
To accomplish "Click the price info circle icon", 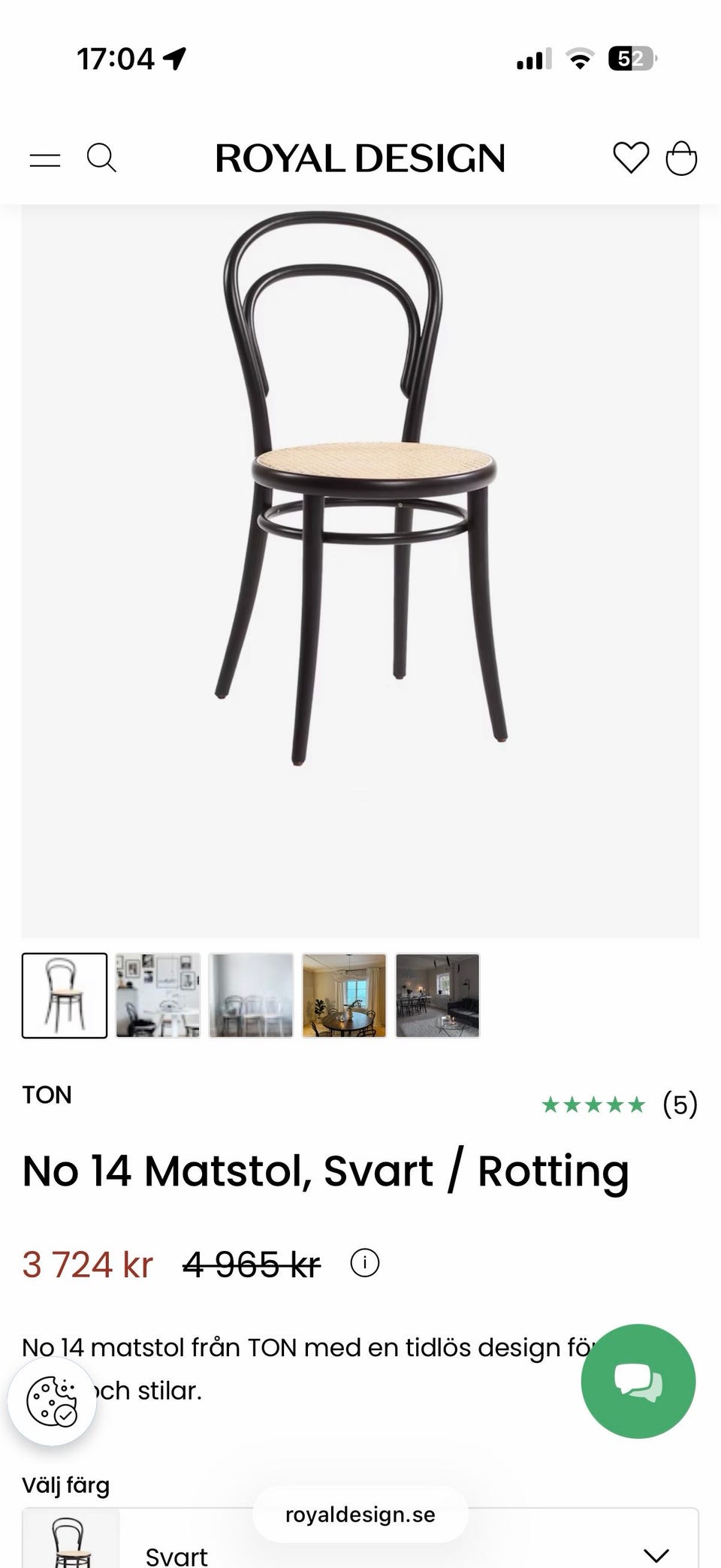I will [366, 1263].
